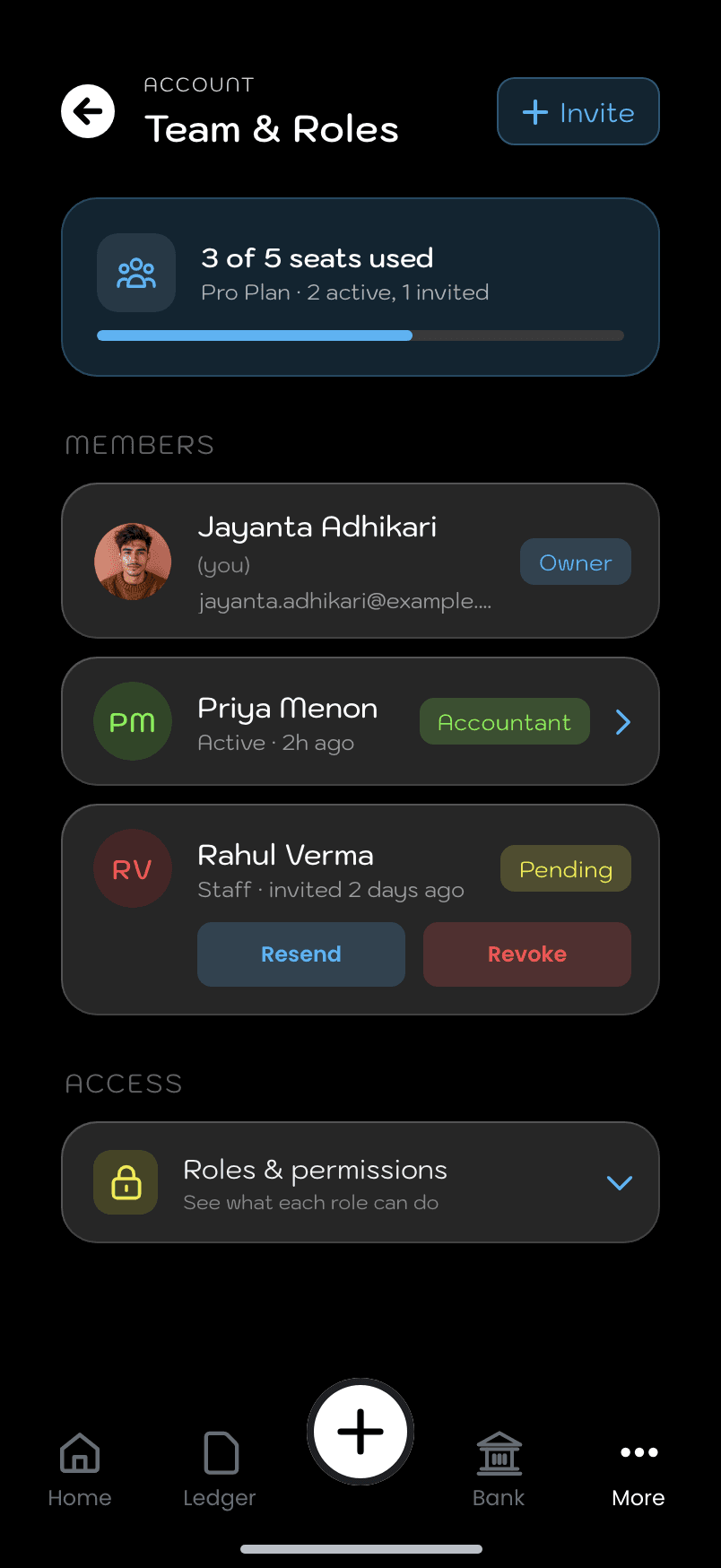Go to the Bank tab

[499, 1469]
